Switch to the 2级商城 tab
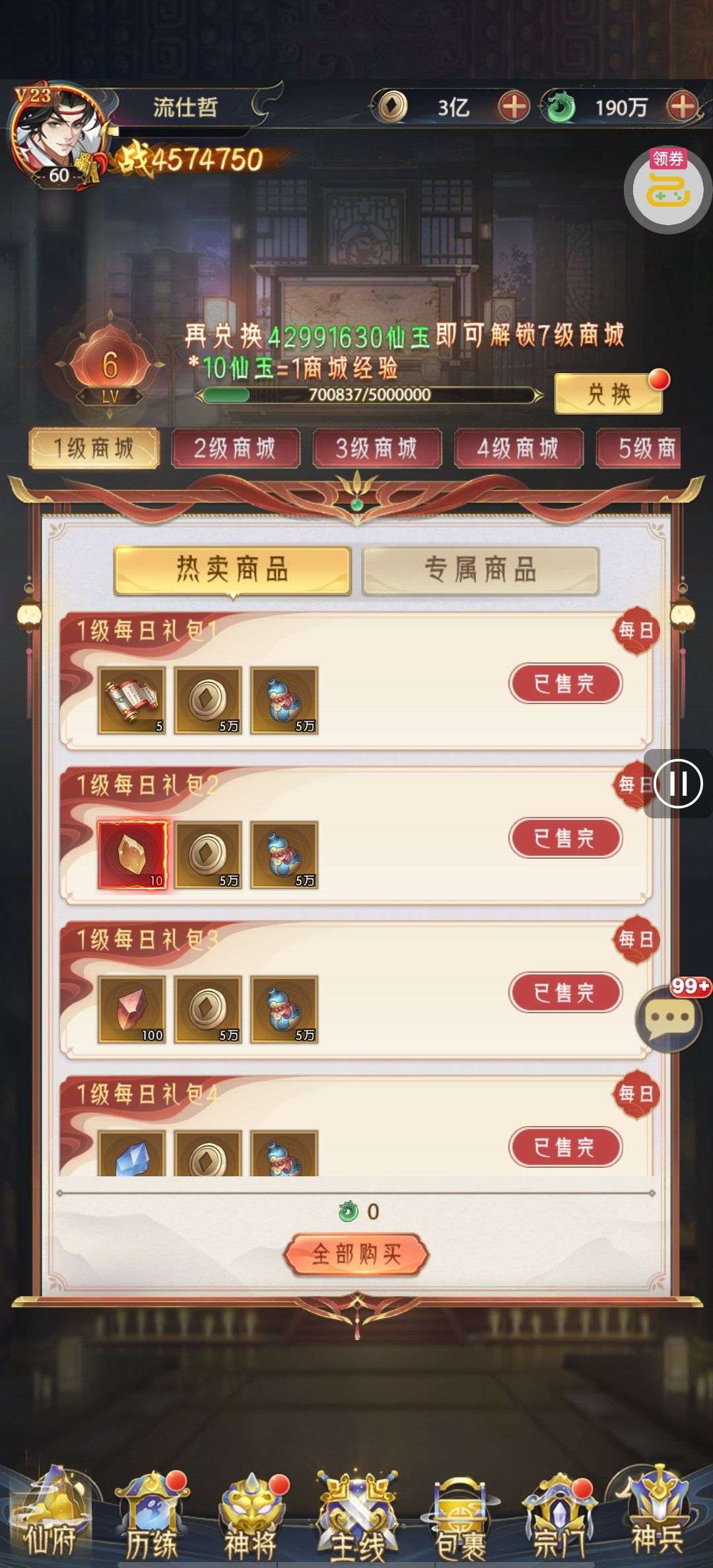The height and width of the screenshot is (1568, 713). click(235, 449)
